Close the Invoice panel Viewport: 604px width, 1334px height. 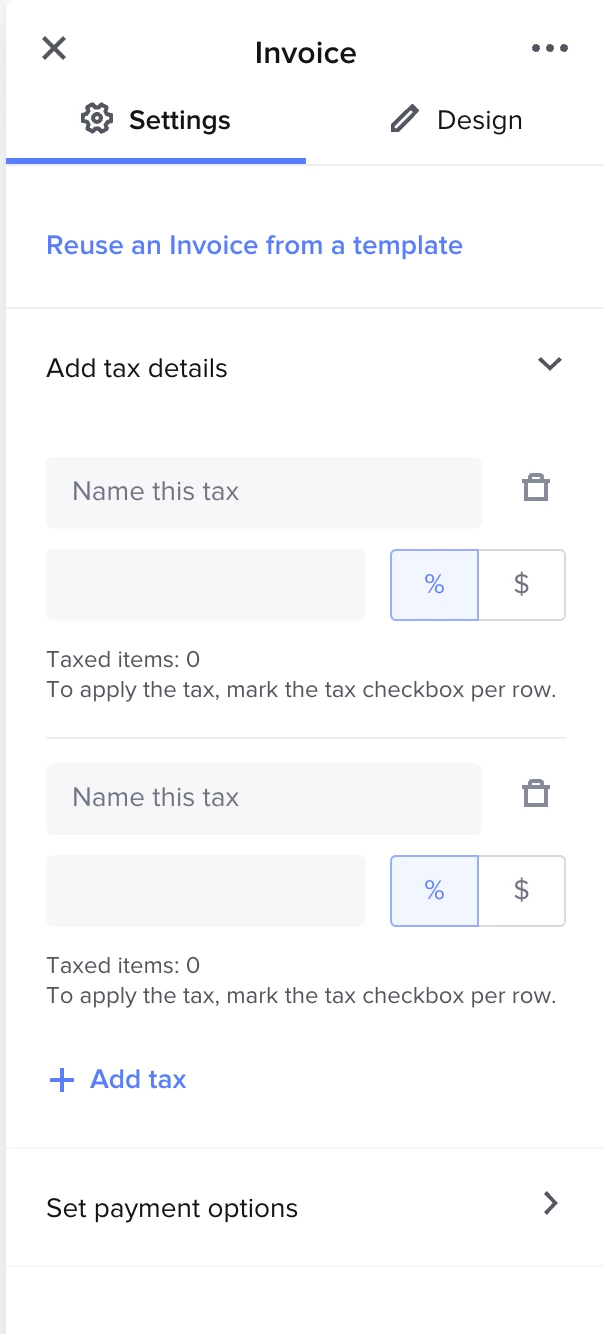(54, 48)
